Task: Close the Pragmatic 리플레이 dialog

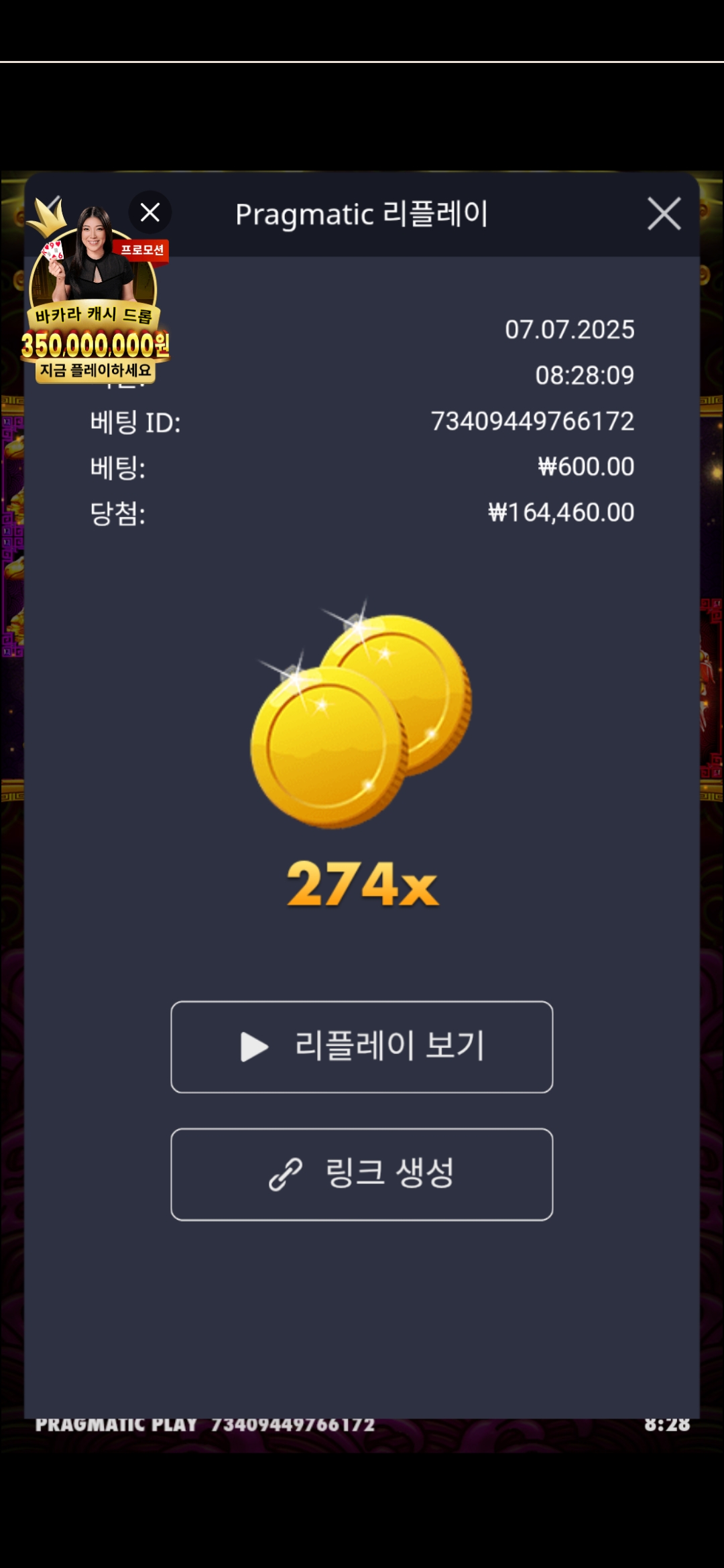Action: (x=664, y=214)
